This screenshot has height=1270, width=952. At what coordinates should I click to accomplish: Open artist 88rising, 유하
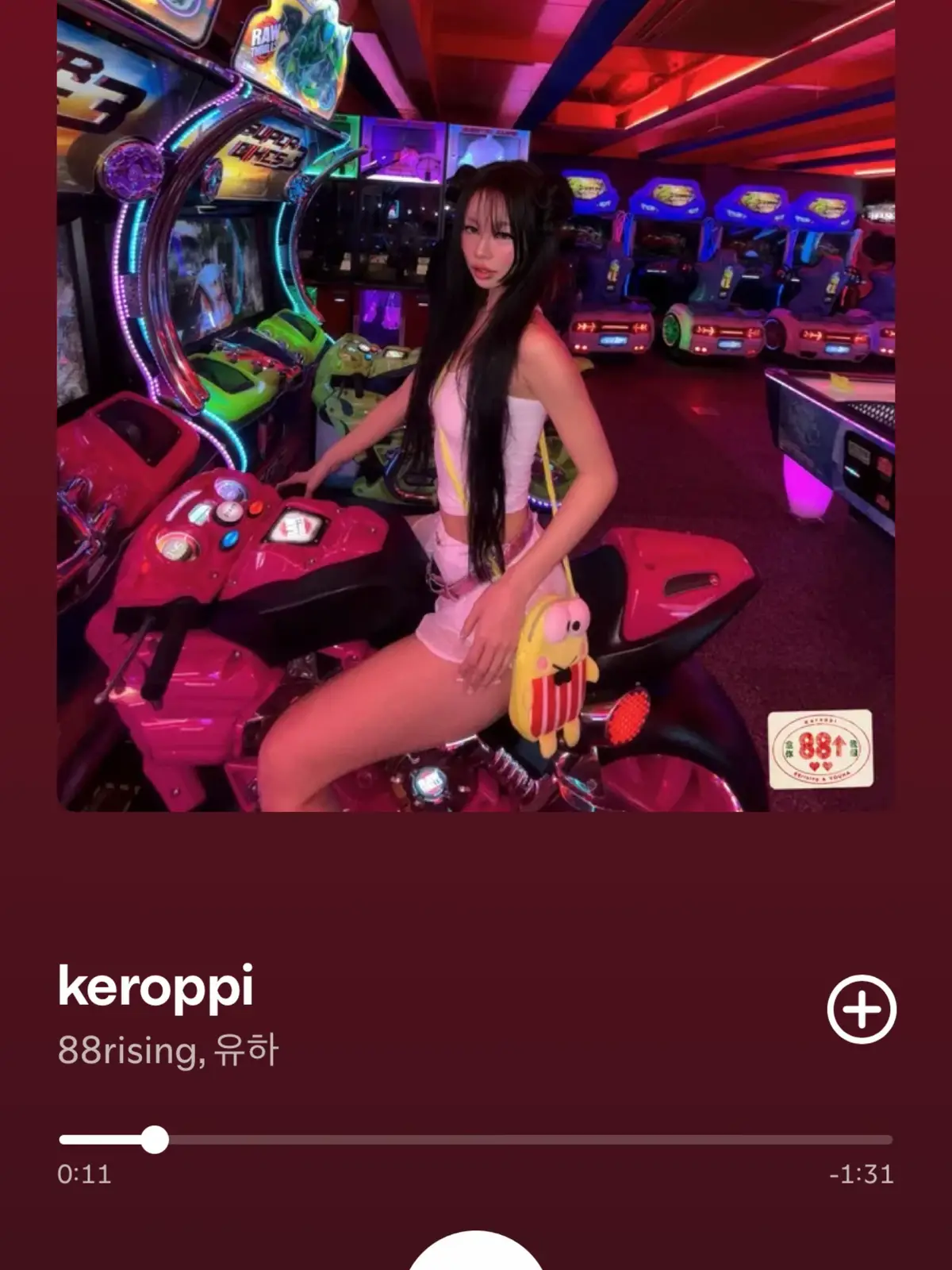coord(168,1051)
